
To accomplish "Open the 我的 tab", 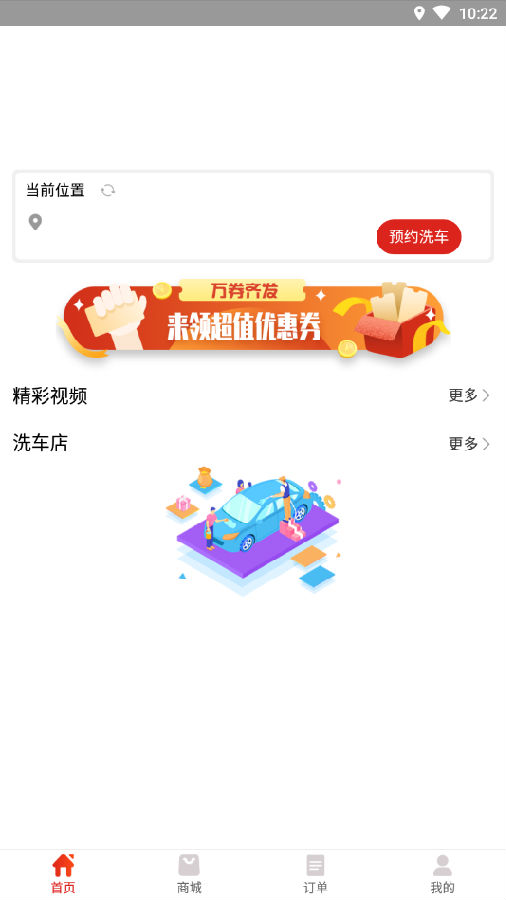I will tap(442, 874).
